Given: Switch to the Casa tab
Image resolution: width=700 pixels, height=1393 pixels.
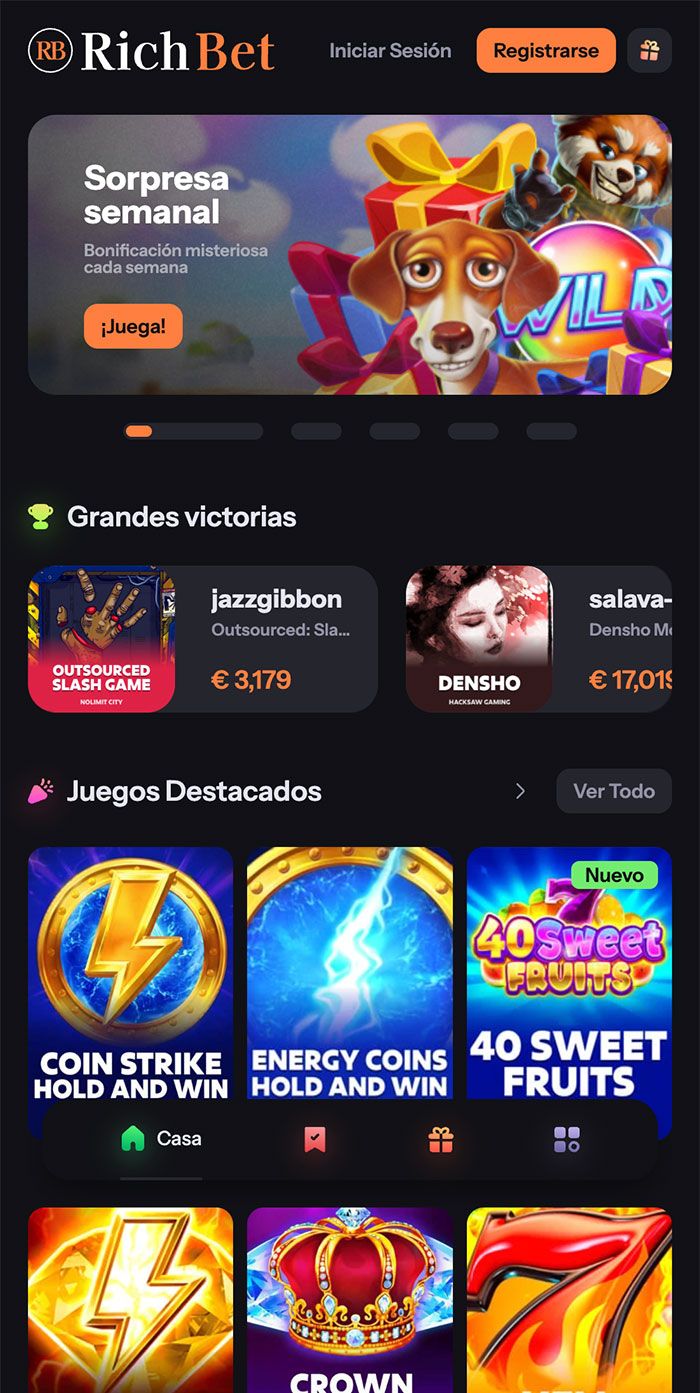Looking at the screenshot, I should pyautogui.click(x=161, y=1138).
